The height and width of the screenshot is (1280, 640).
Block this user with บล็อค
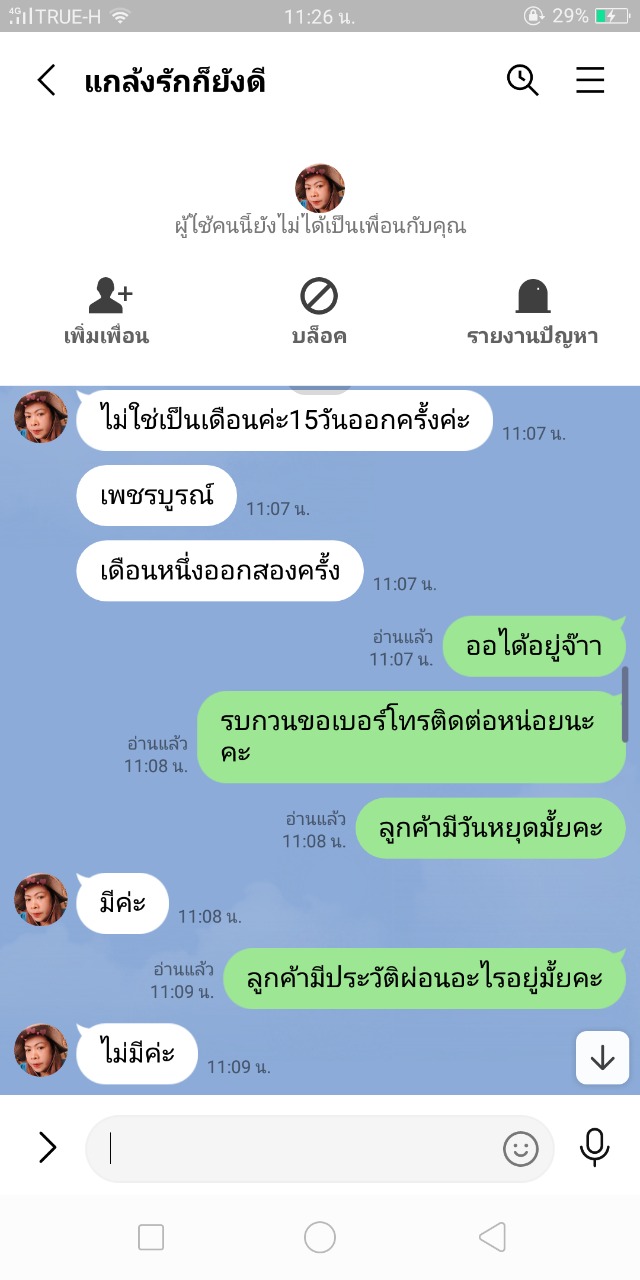(x=319, y=311)
